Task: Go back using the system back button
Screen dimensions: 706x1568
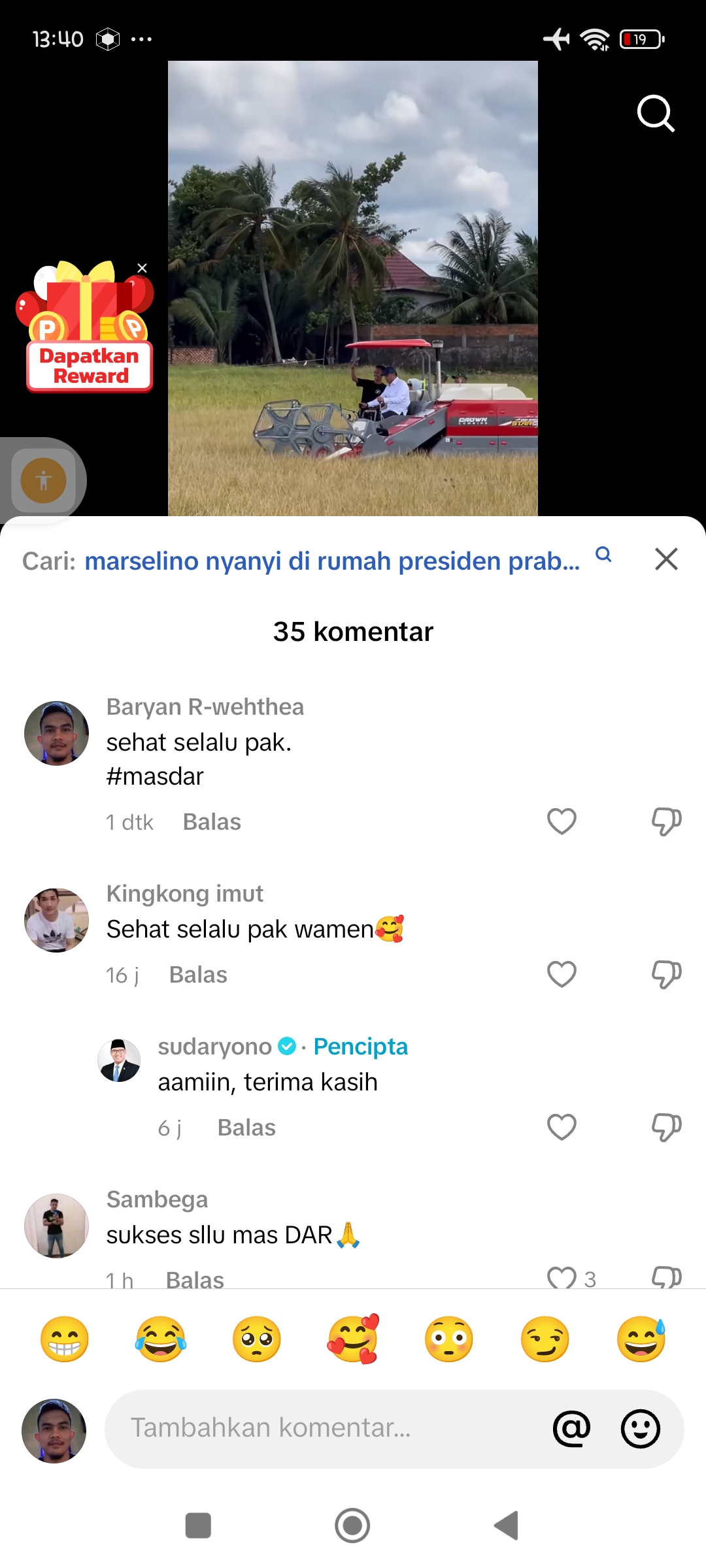Action: coord(507,1526)
